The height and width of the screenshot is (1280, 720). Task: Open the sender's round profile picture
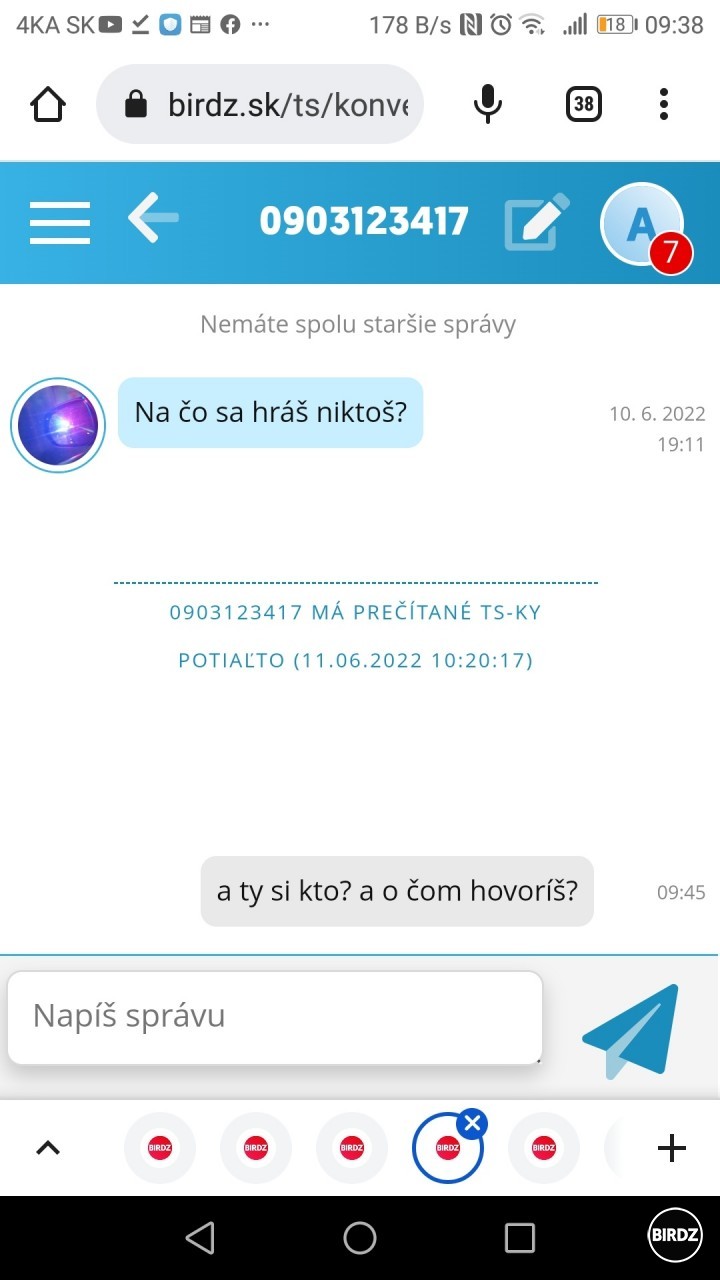[x=58, y=425]
